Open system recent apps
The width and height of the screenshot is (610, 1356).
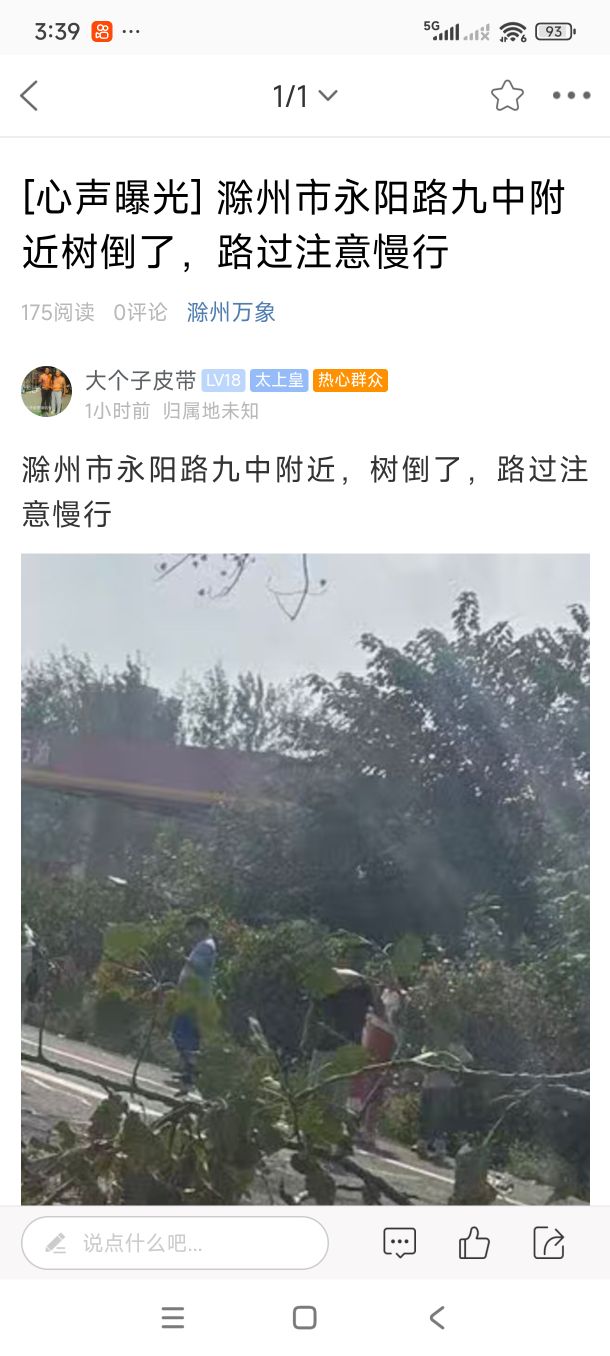click(x=173, y=1318)
